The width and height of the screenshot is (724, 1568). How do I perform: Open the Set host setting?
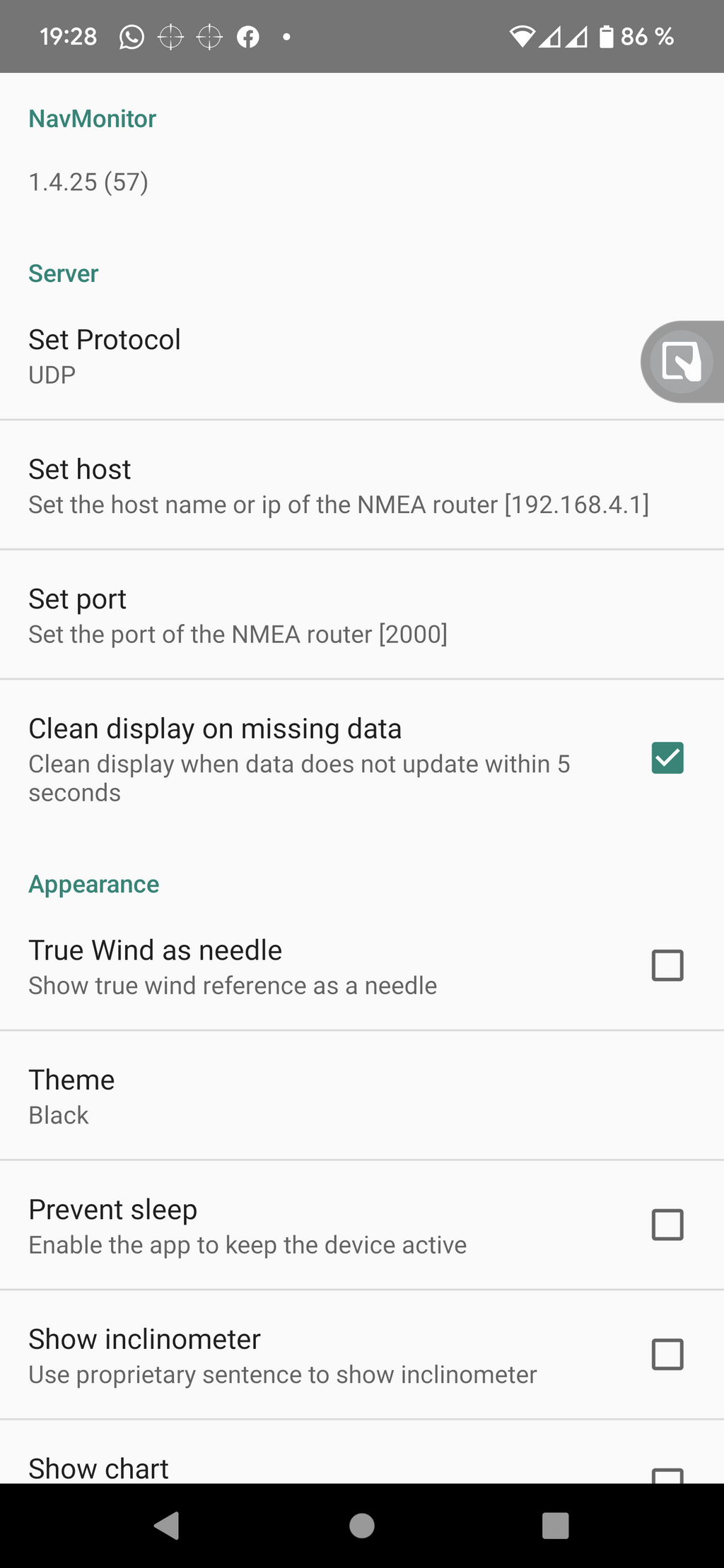[x=362, y=485]
